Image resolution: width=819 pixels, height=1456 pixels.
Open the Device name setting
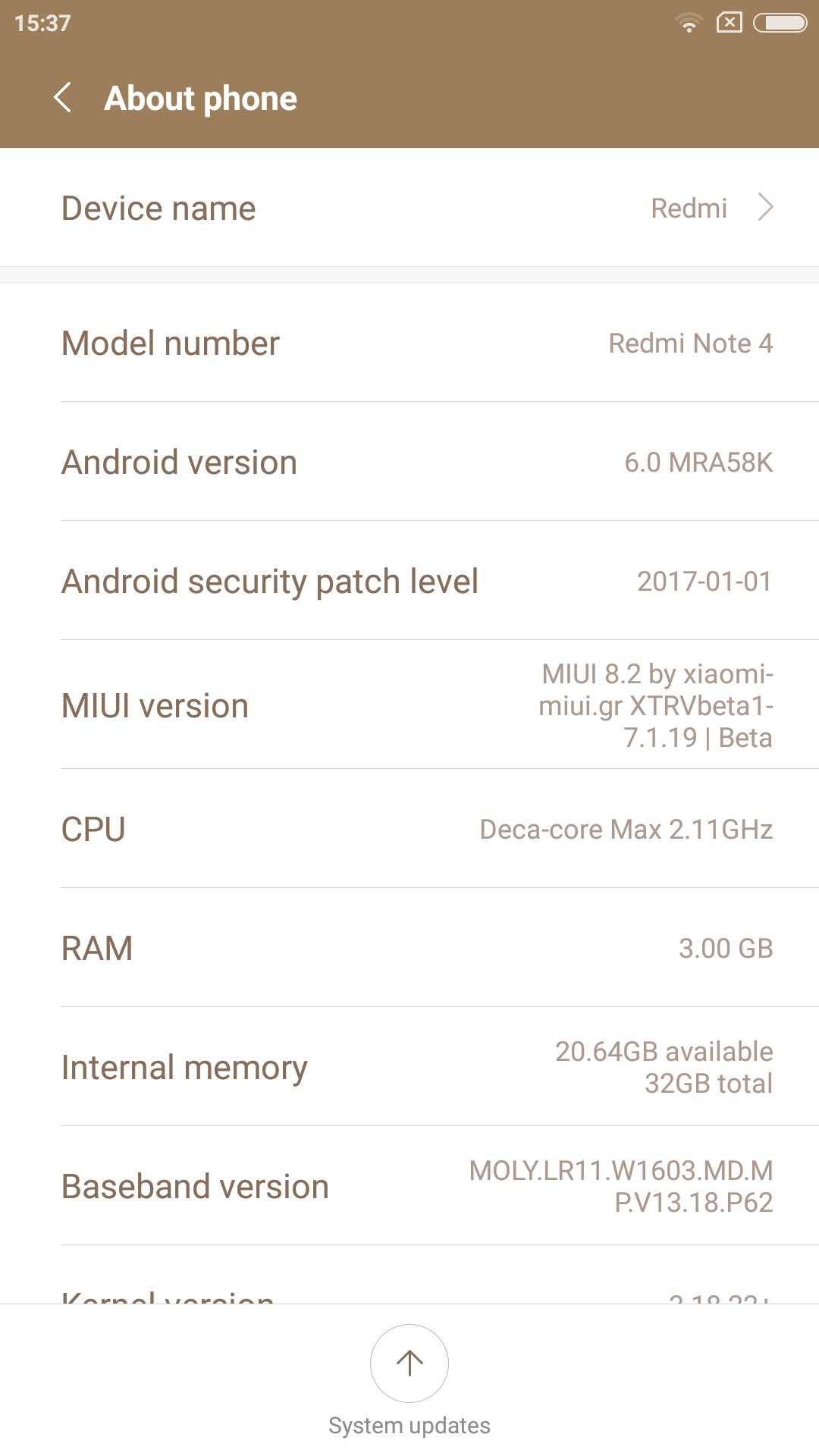[409, 208]
